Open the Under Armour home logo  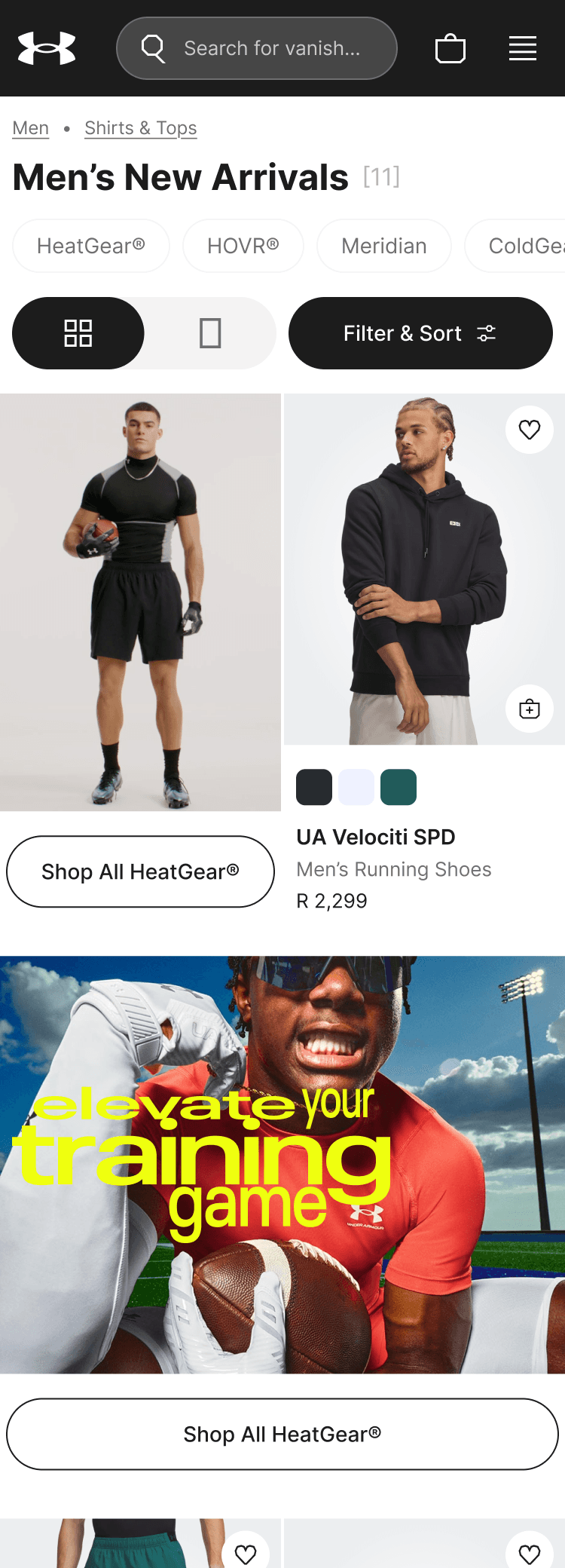point(47,48)
